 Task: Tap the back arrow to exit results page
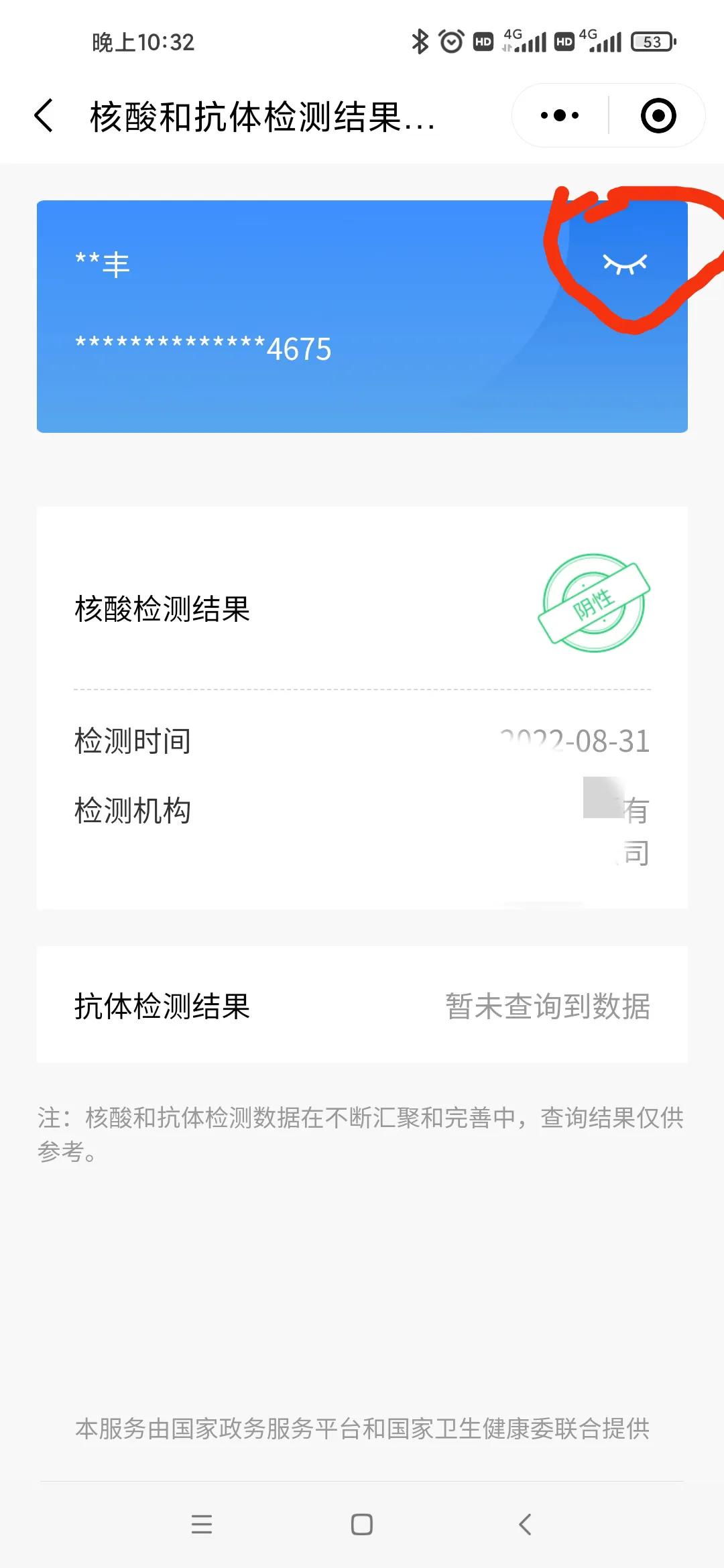[42, 114]
